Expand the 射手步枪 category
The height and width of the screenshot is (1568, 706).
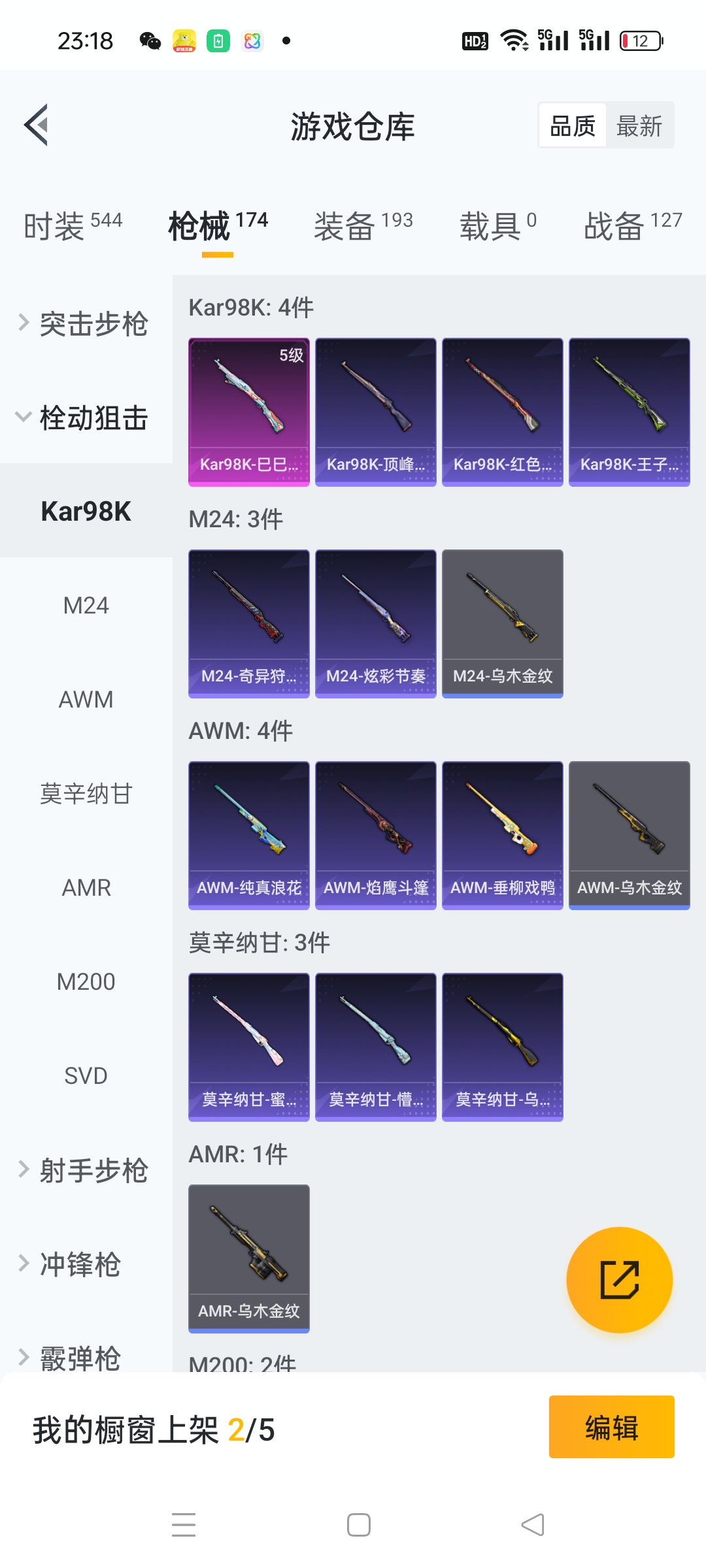coord(85,1170)
